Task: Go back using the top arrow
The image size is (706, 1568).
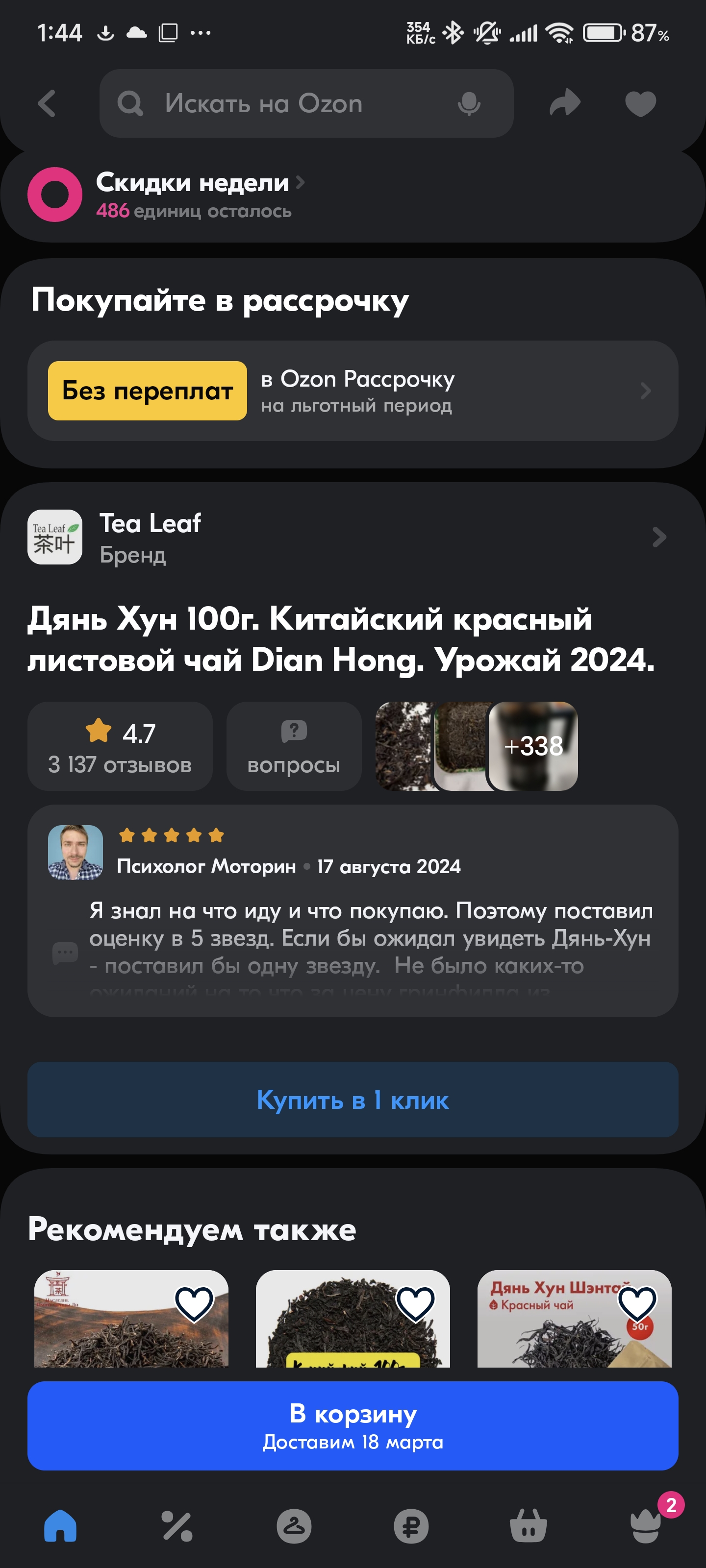Action: [47, 103]
